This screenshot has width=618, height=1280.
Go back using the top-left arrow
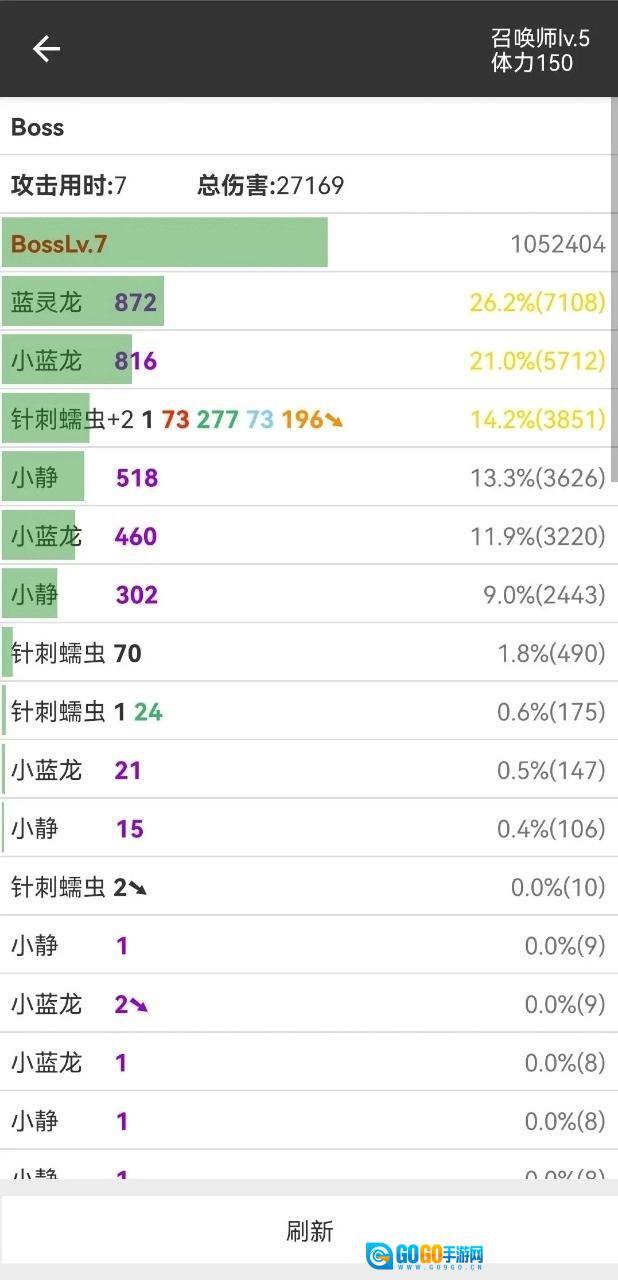pos(46,49)
